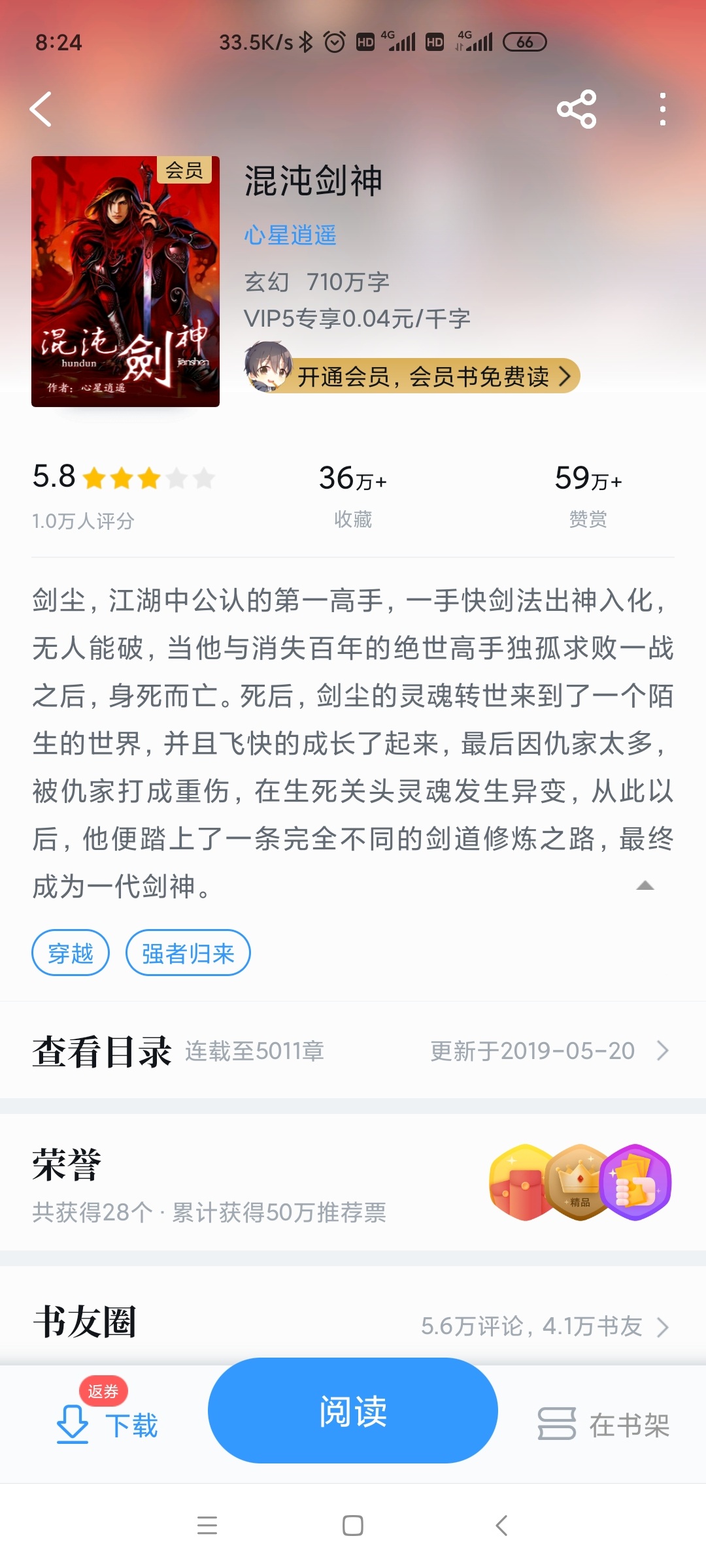Open author 心星逍遥's page

[290, 235]
